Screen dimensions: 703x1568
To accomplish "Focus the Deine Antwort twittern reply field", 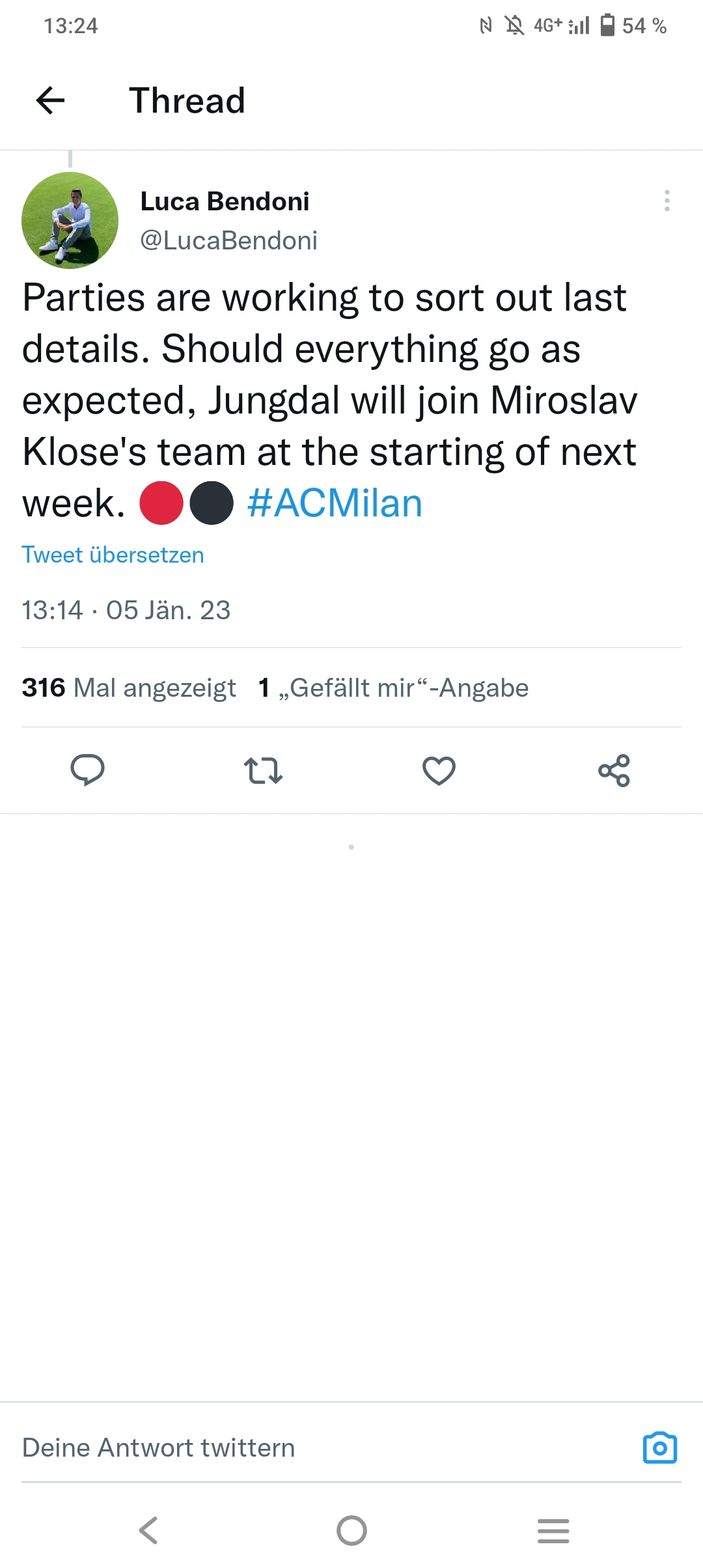I will [x=325, y=1448].
